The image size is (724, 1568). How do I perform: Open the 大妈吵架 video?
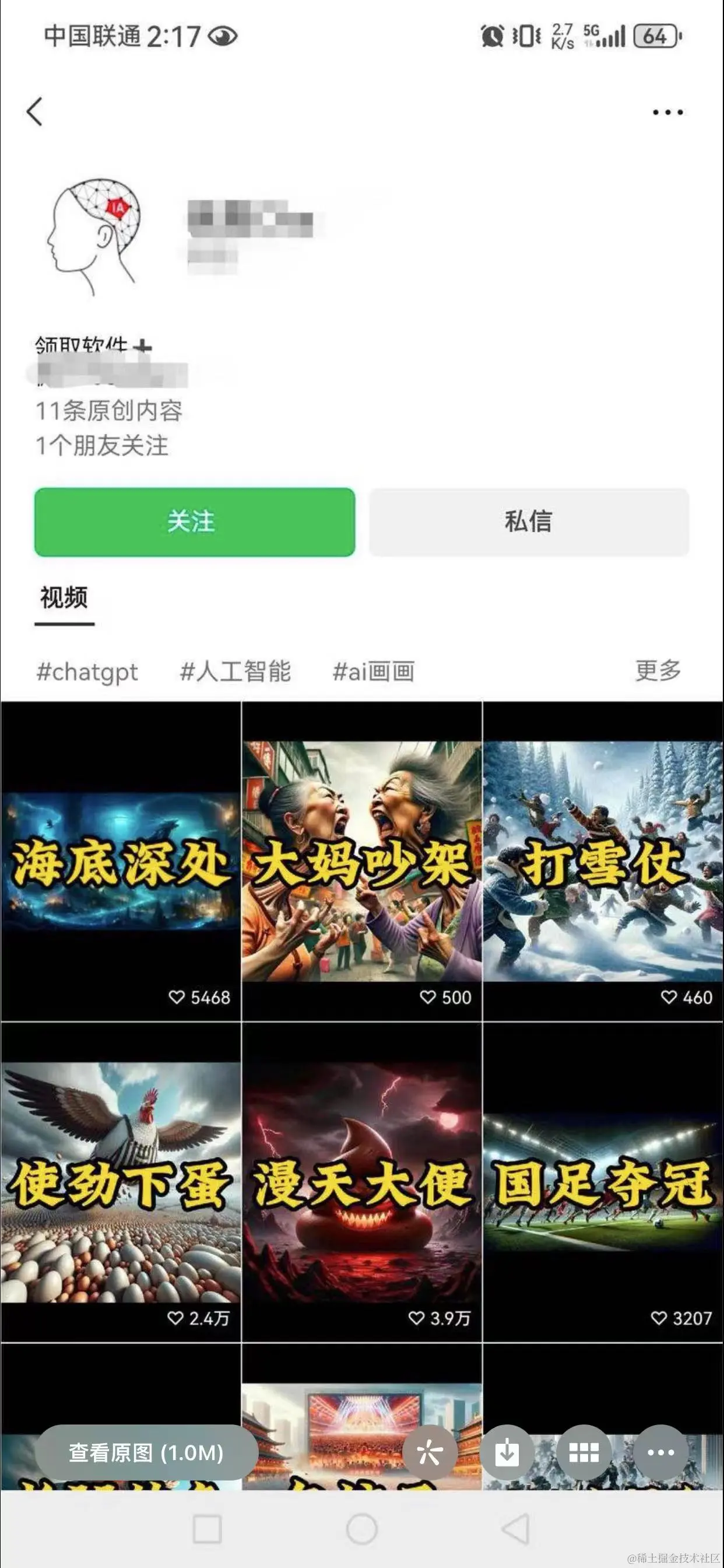click(x=362, y=862)
